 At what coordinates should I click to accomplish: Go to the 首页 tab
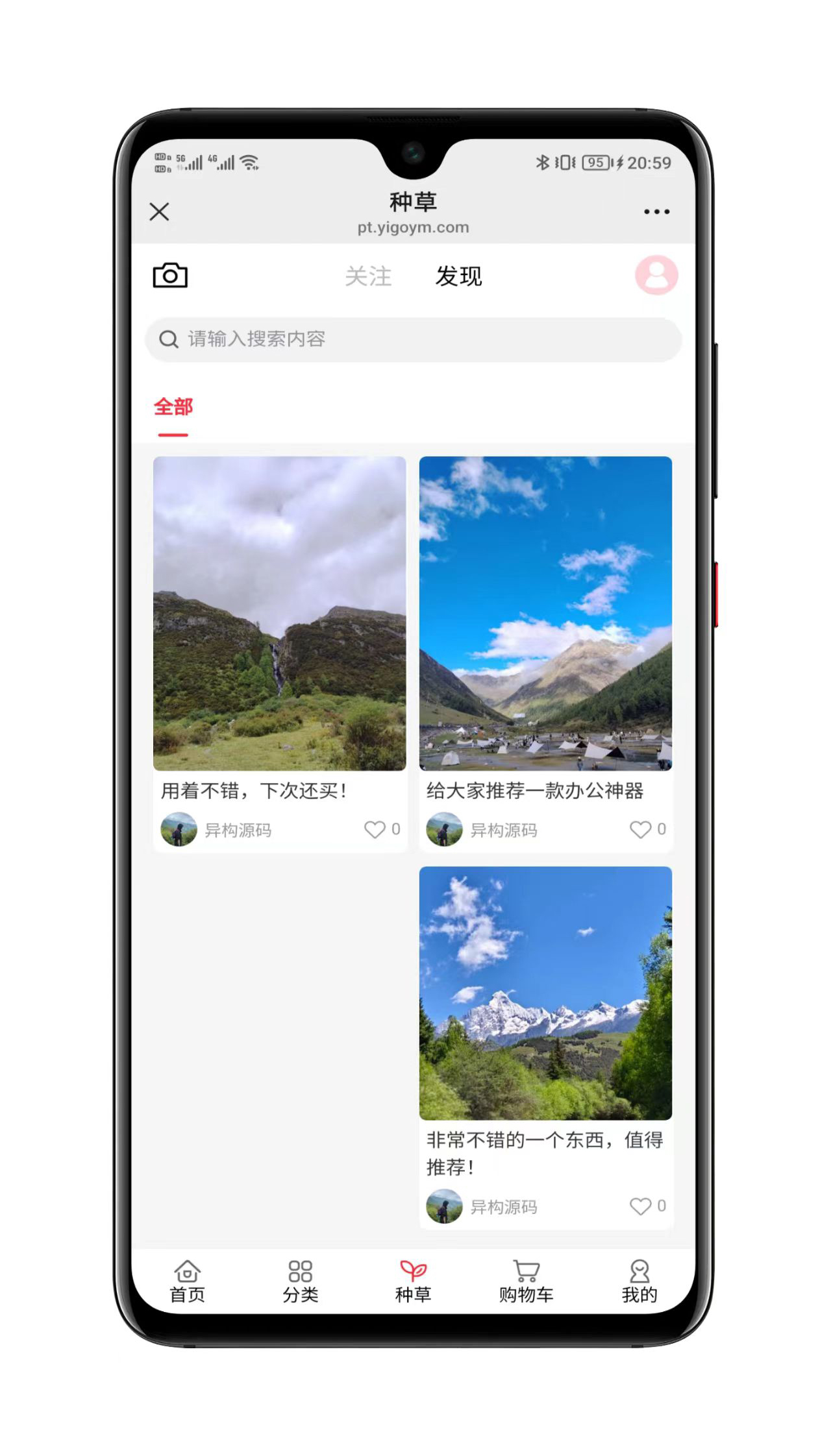(x=187, y=1281)
